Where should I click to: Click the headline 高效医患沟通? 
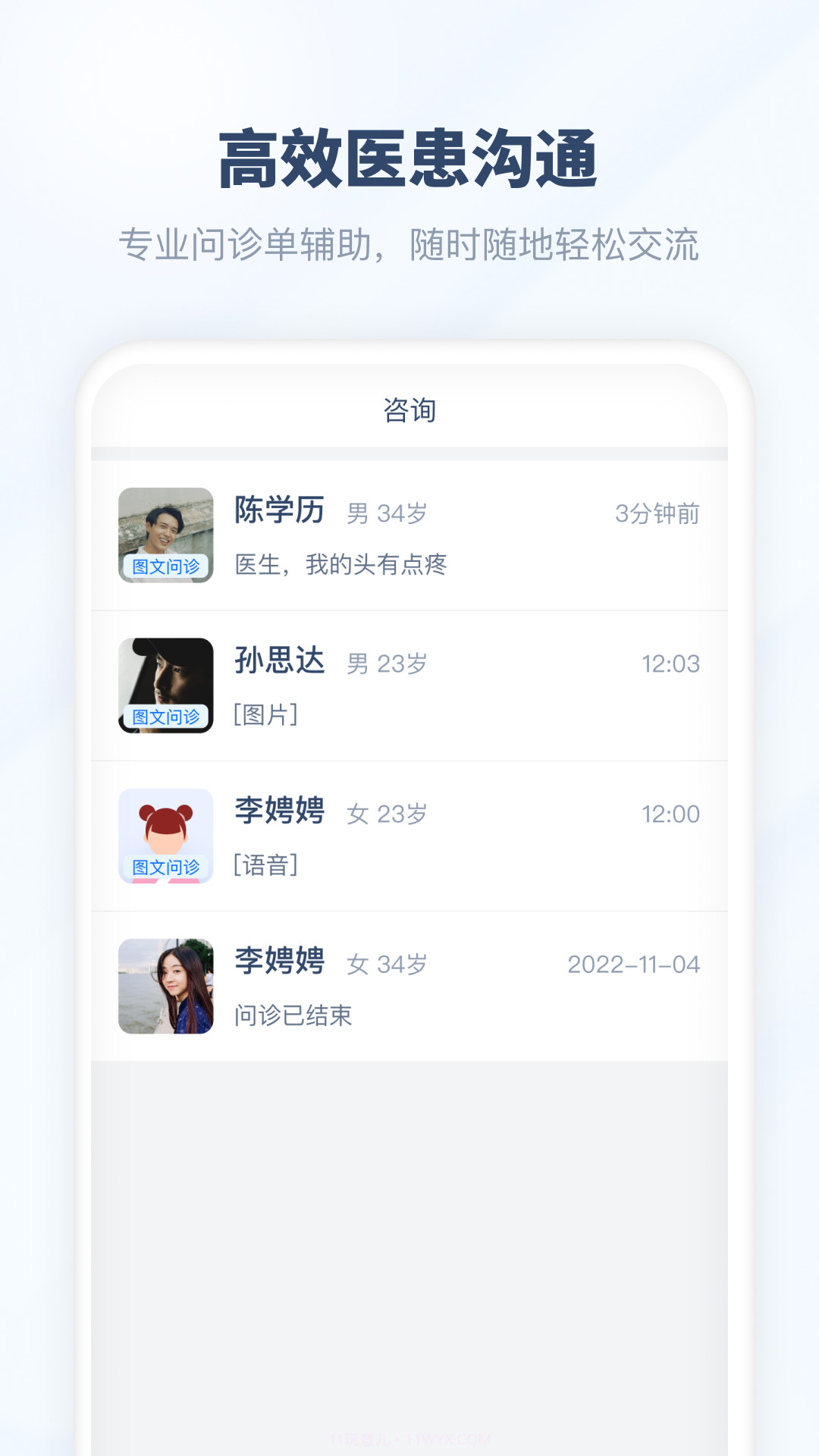coord(409,157)
